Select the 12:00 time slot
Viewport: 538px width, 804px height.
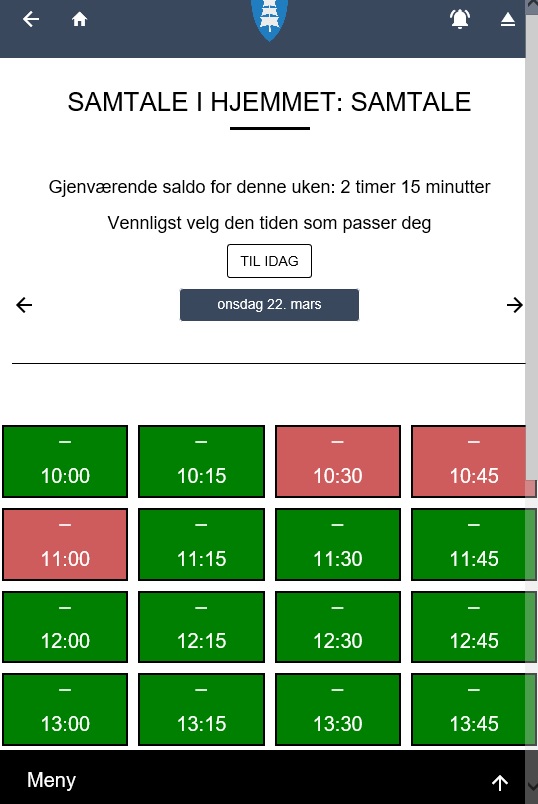(x=65, y=627)
